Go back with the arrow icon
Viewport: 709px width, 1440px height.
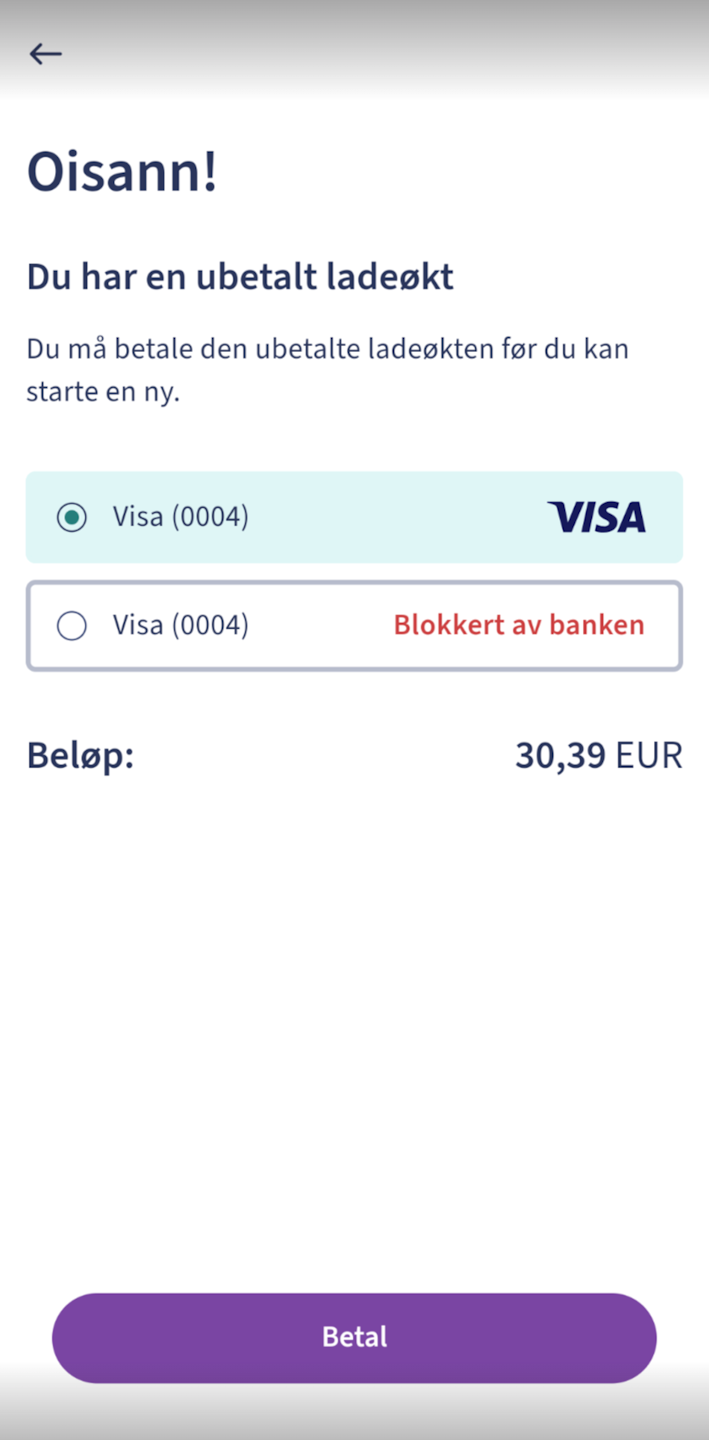[45, 54]
